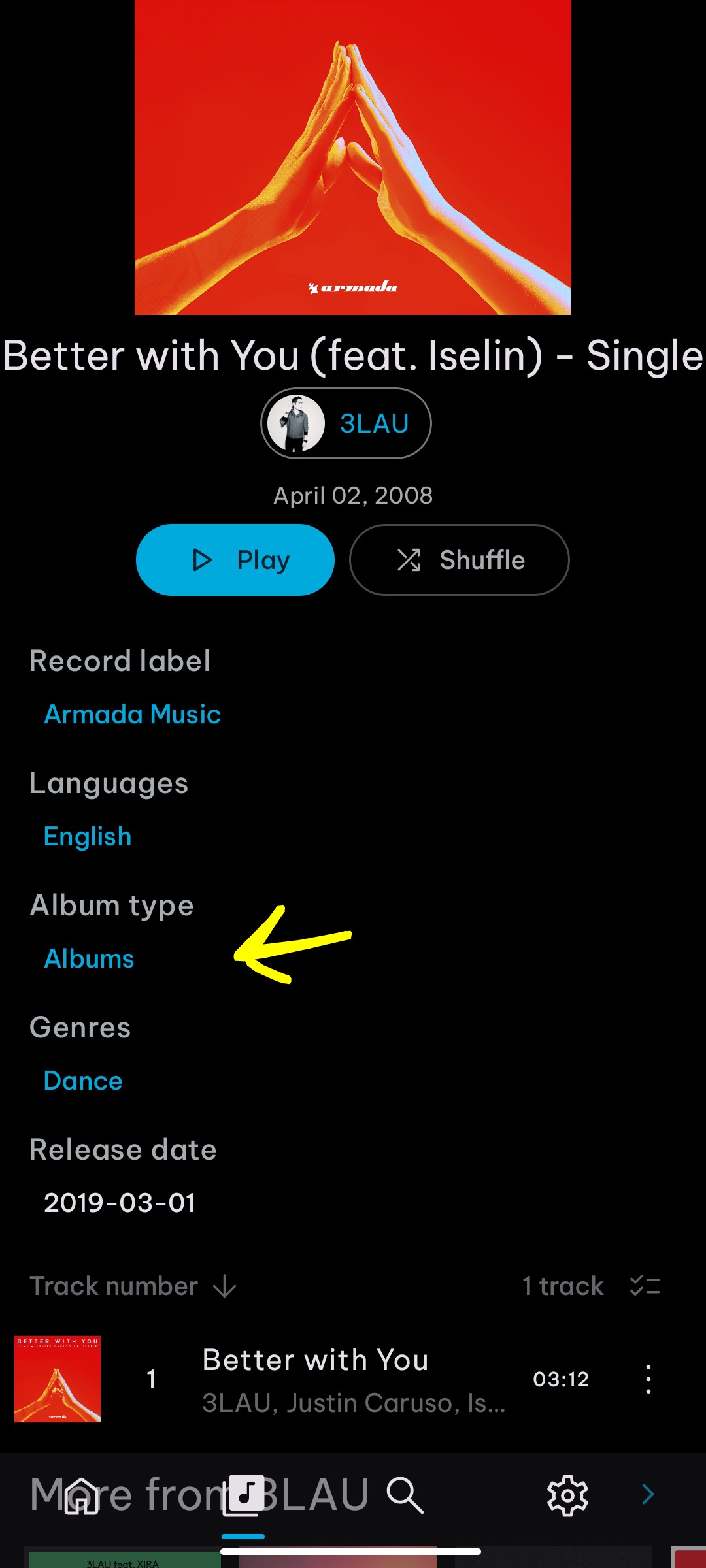Expand the More from 3LAU section
The height and width of the screenshot is (1568, 706).
(648, 1494)
